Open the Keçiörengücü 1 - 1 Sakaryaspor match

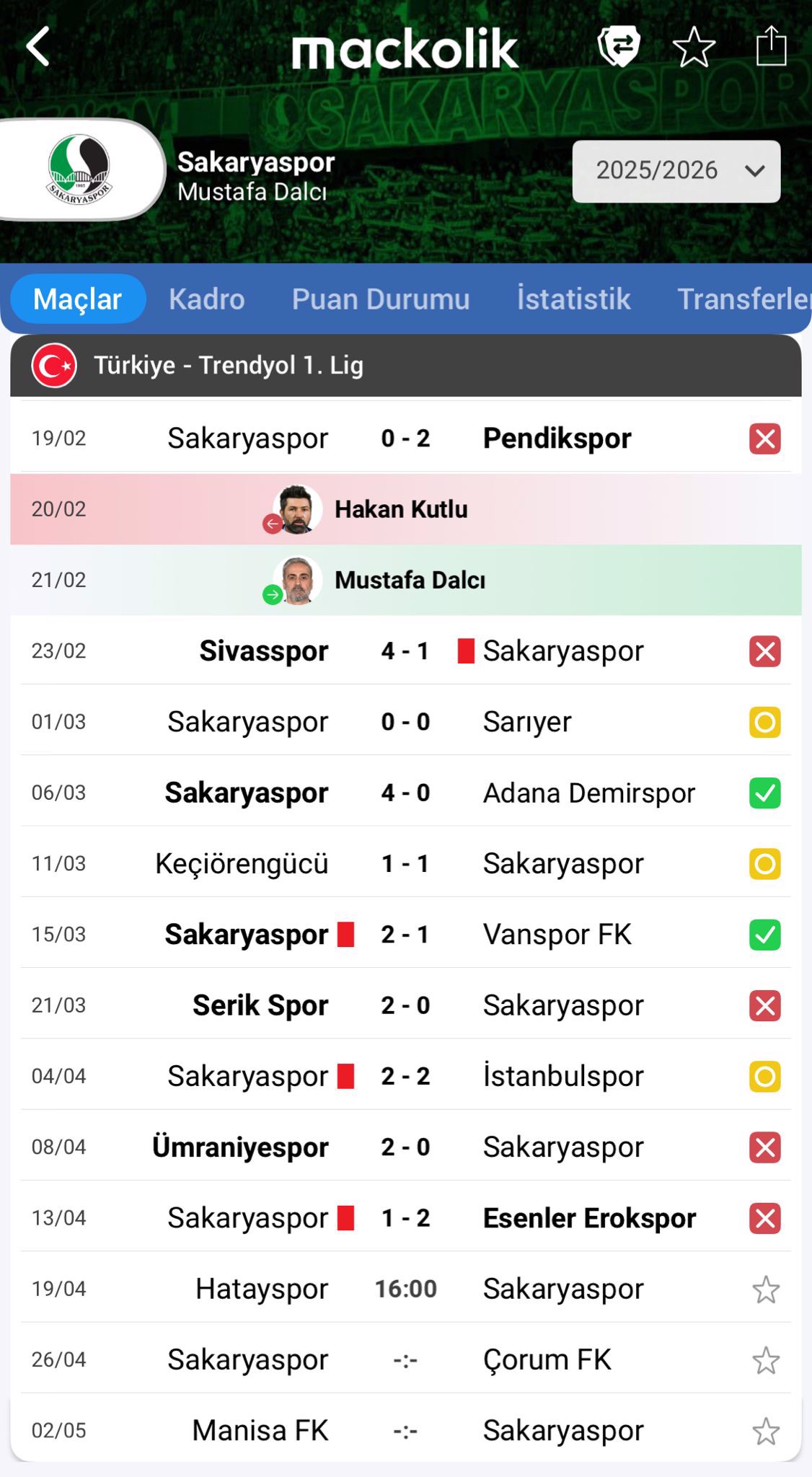pos(405,864)
